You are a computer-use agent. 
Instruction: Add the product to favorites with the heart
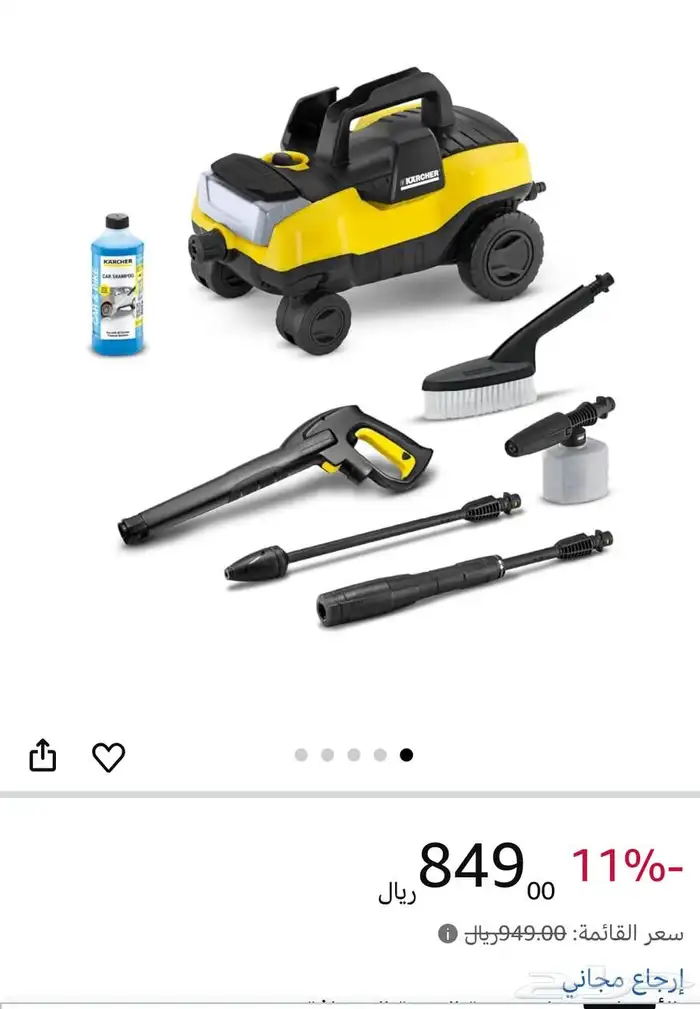(x=108, y=757)
